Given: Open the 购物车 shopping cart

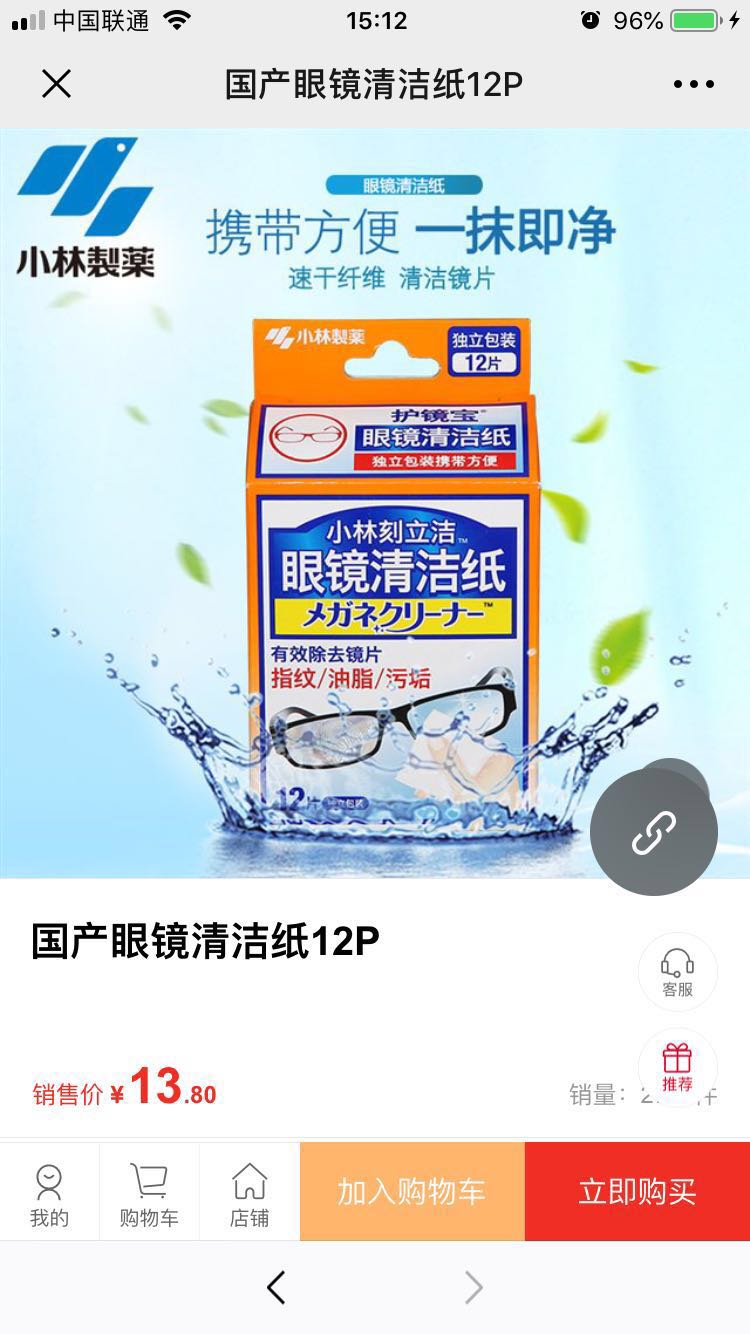Looking at the screenshot, I should click(149, 1193).
